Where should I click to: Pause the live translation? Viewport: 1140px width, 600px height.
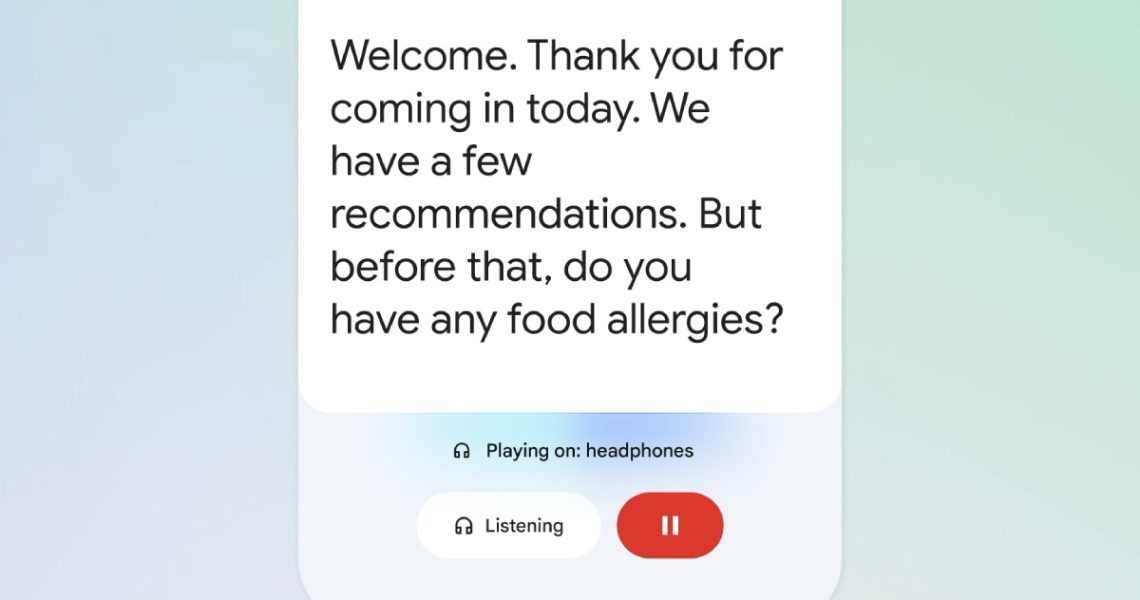point(669,525)
